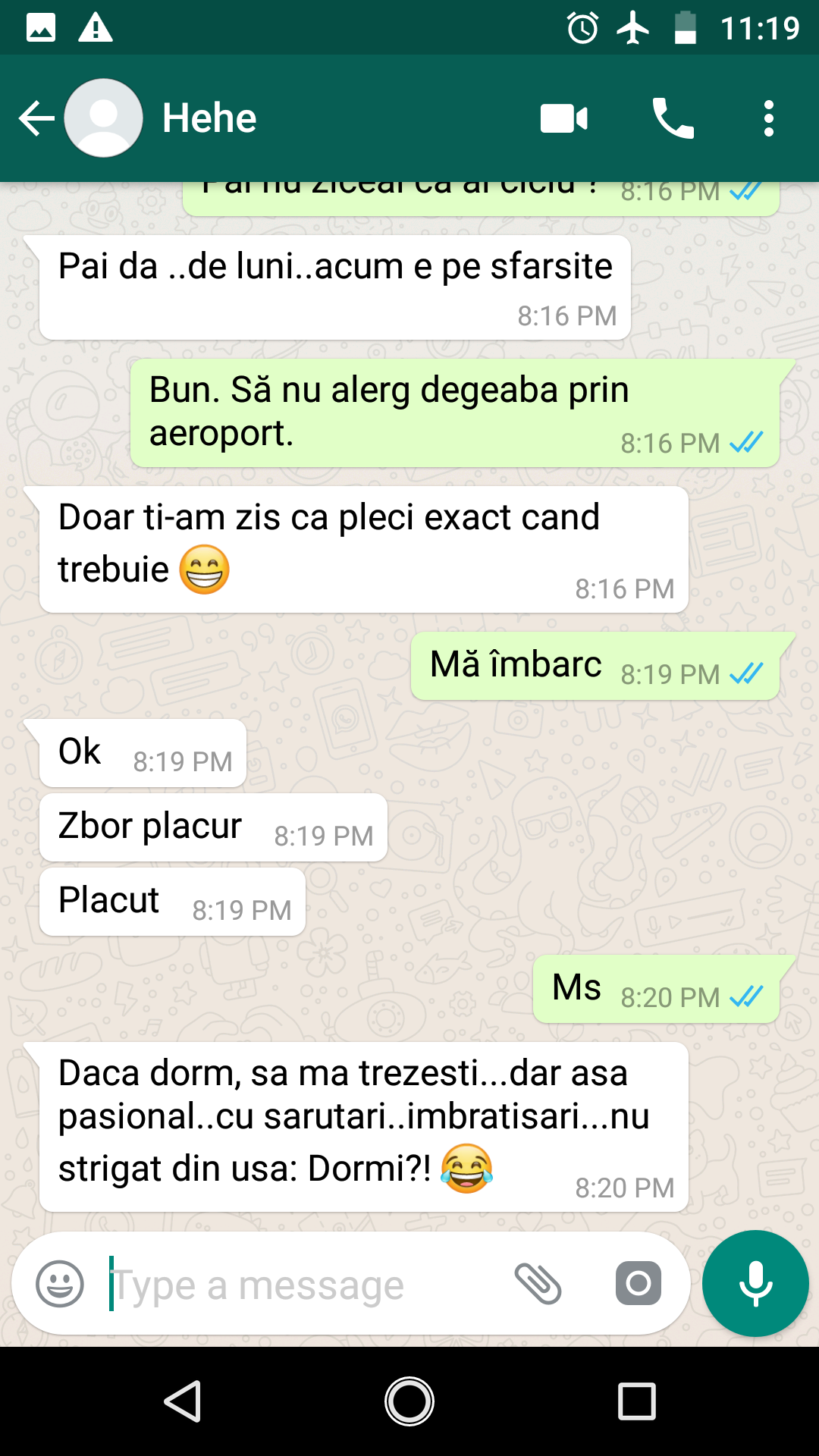
Task: Open Hehe's contact info
Action: point(210,119)
